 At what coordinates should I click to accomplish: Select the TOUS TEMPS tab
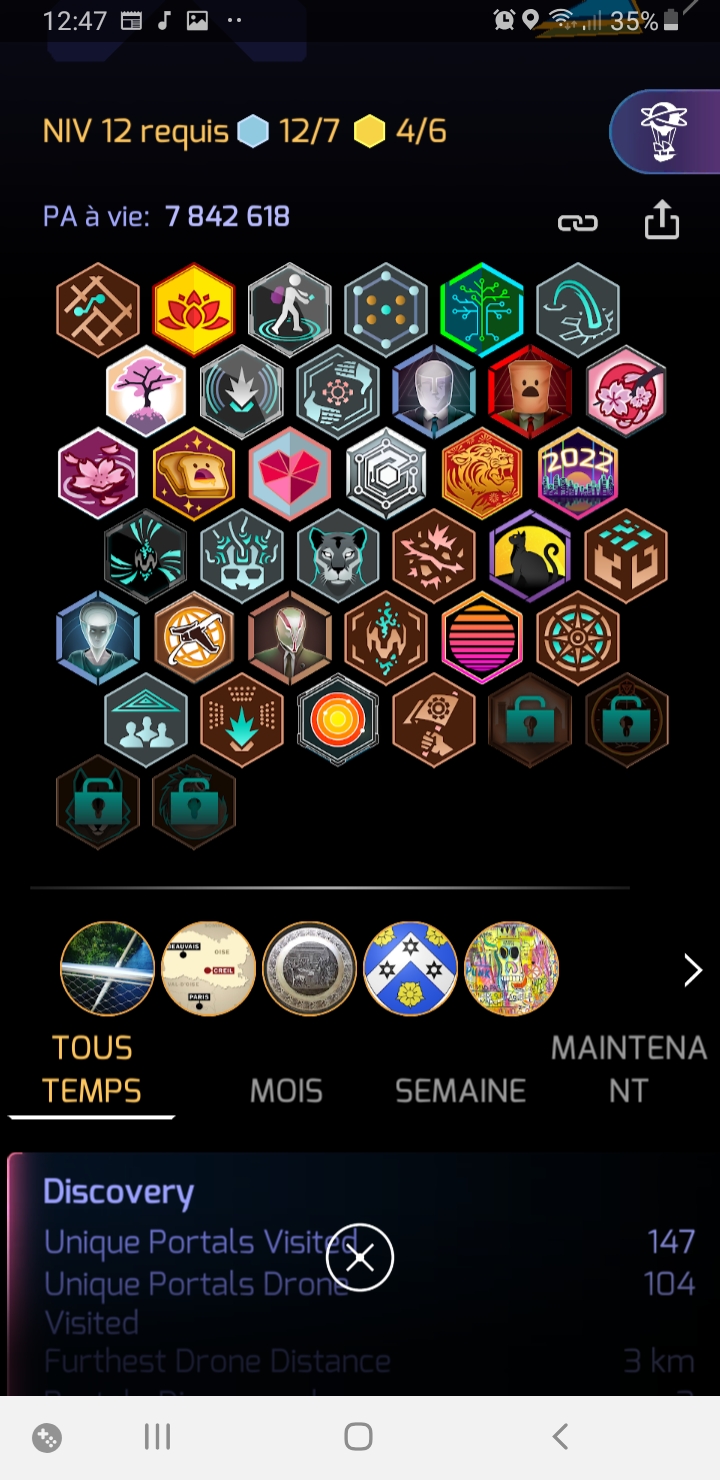coord(92,1069)
